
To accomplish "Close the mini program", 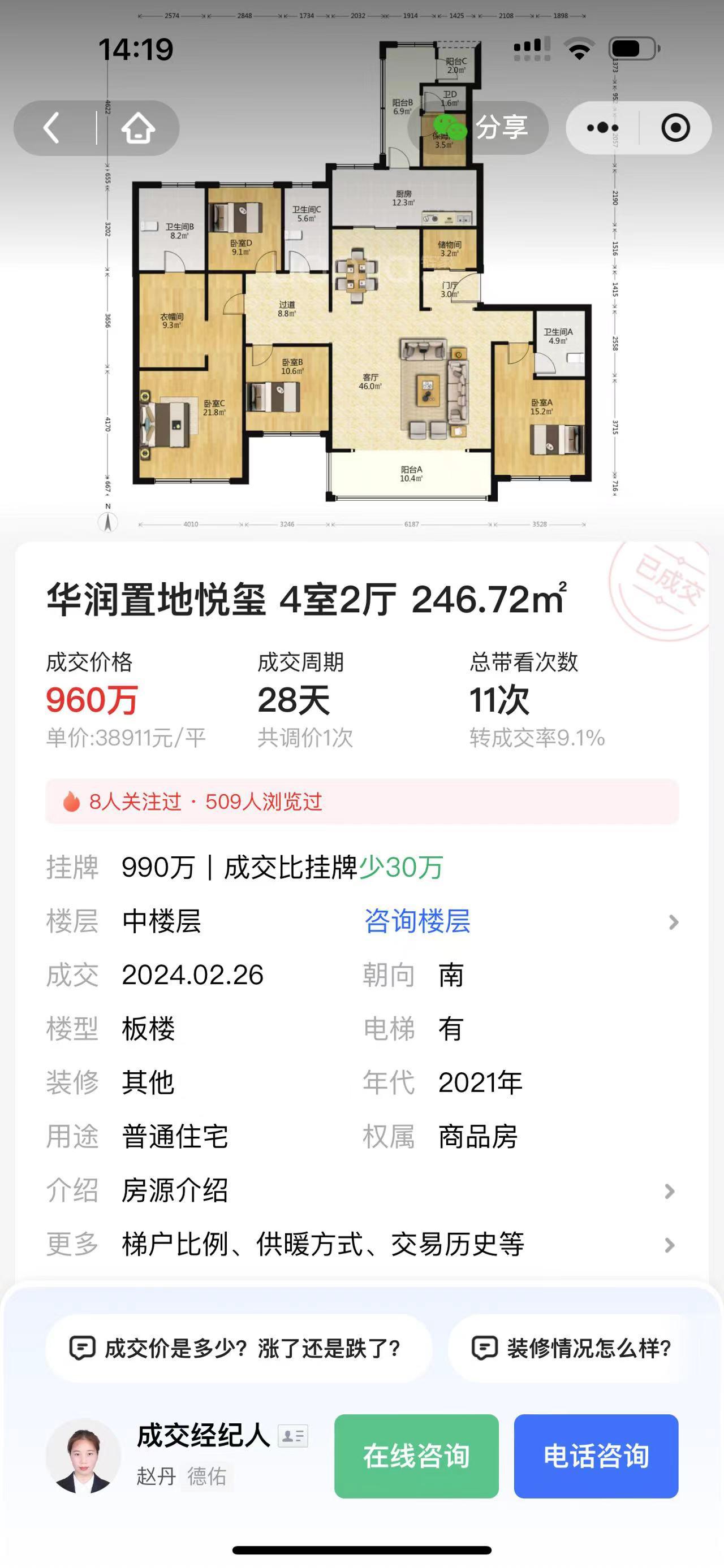I will tap(675, 128).
